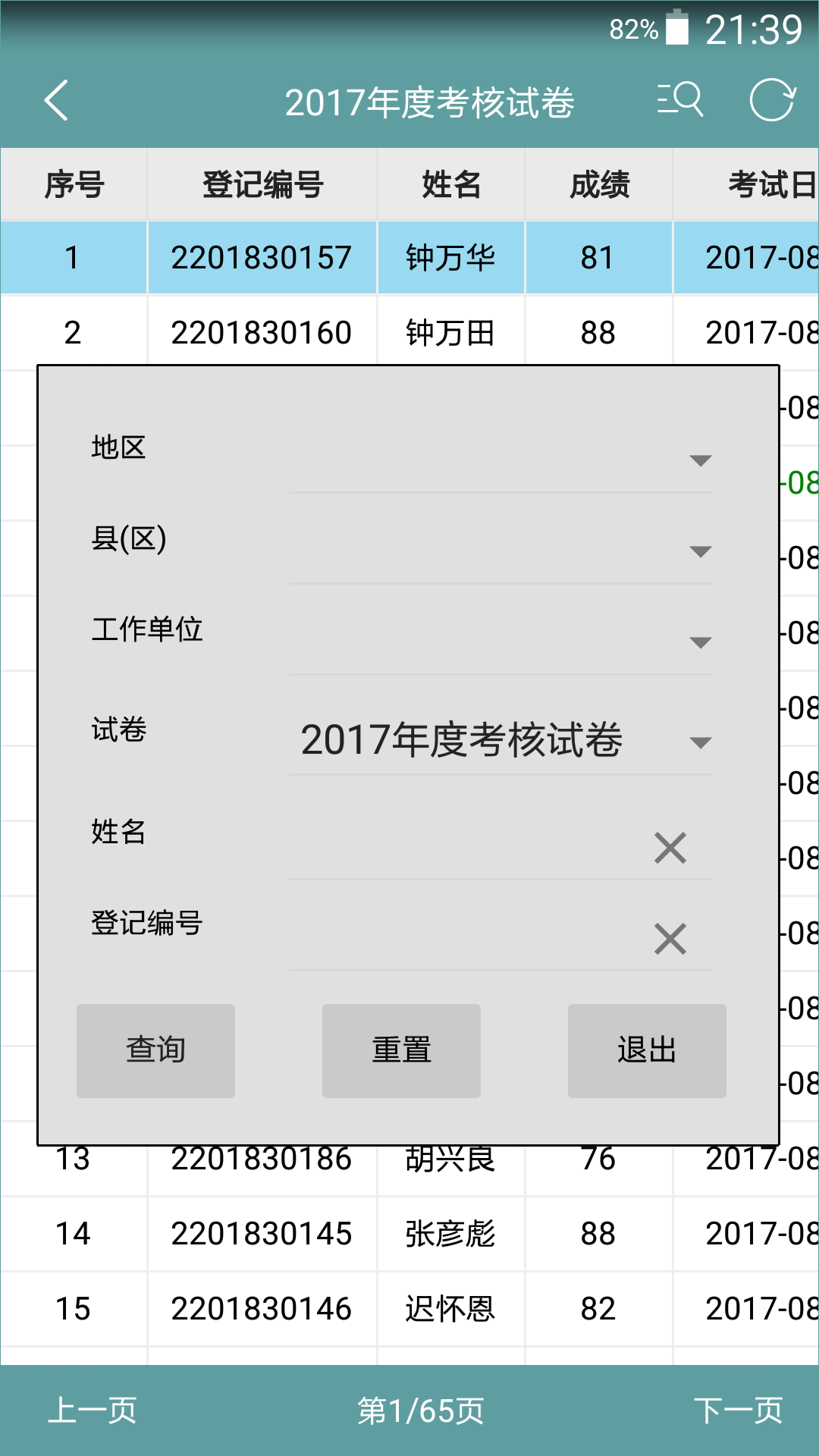Open the search filter icon
Screen dimensions: 819x1456
[x=680, y=100]
